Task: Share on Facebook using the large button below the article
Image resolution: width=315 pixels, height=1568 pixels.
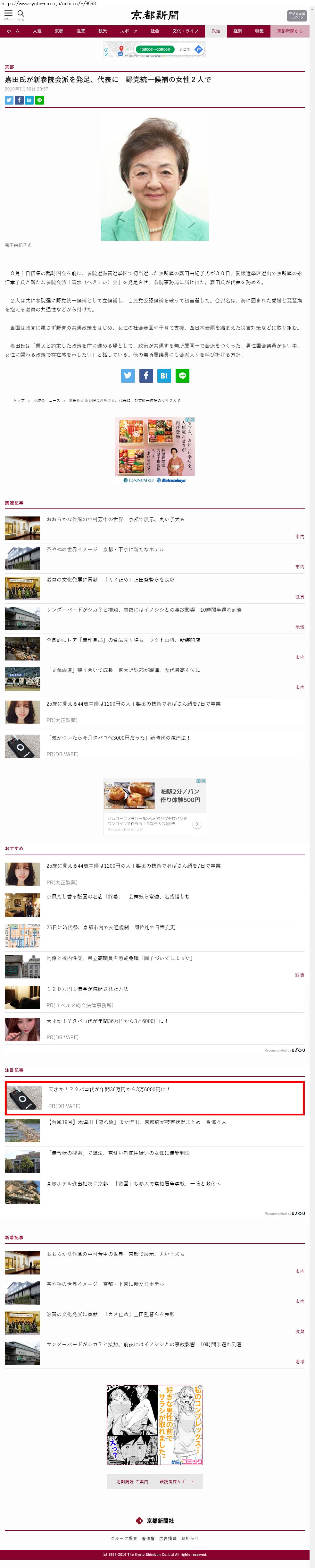Action: point(146,376)
